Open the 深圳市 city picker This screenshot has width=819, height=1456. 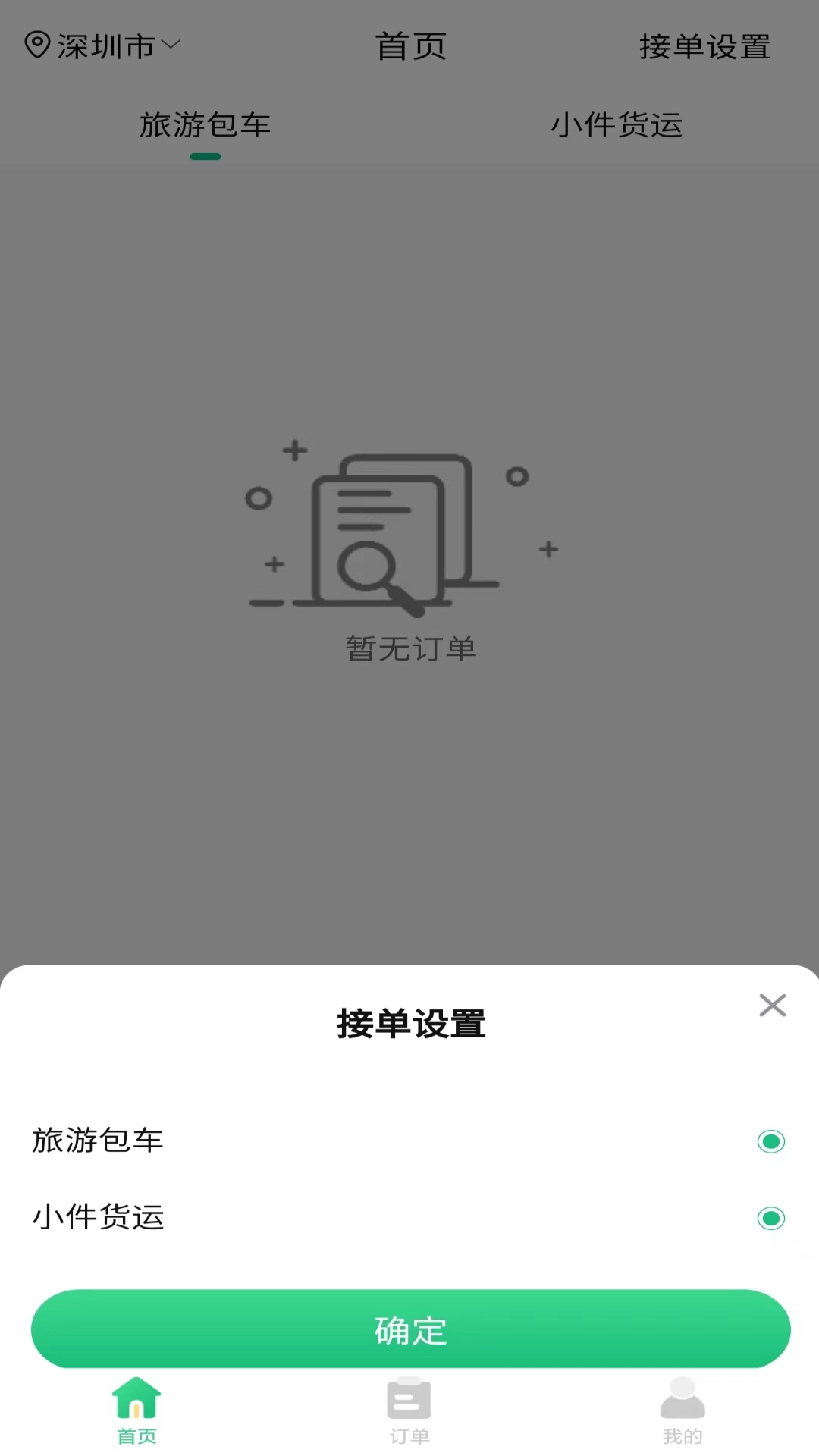(106, 47)
